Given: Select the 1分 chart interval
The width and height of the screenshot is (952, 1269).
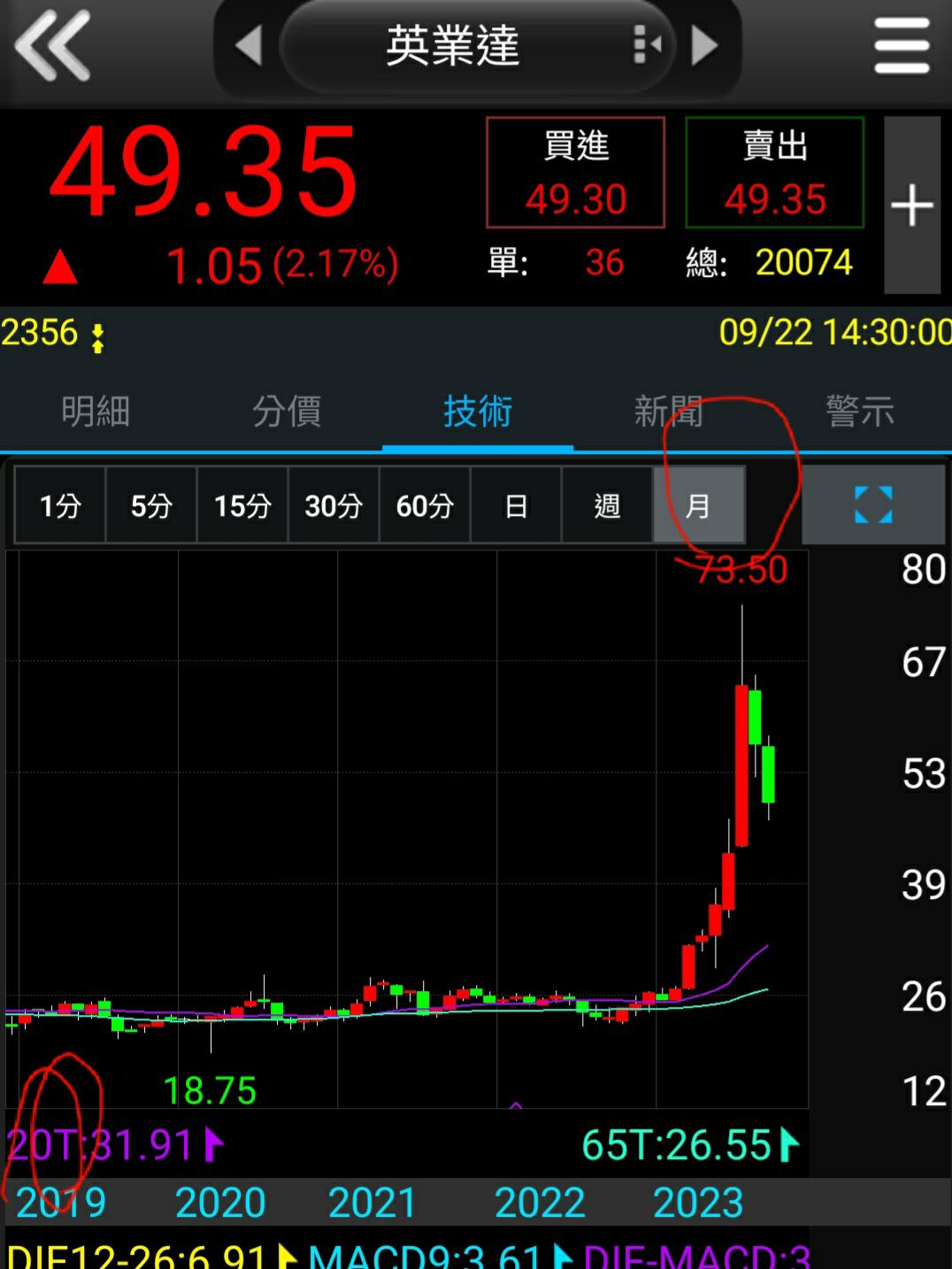Looking at the screenshot, I should (60, 505).
